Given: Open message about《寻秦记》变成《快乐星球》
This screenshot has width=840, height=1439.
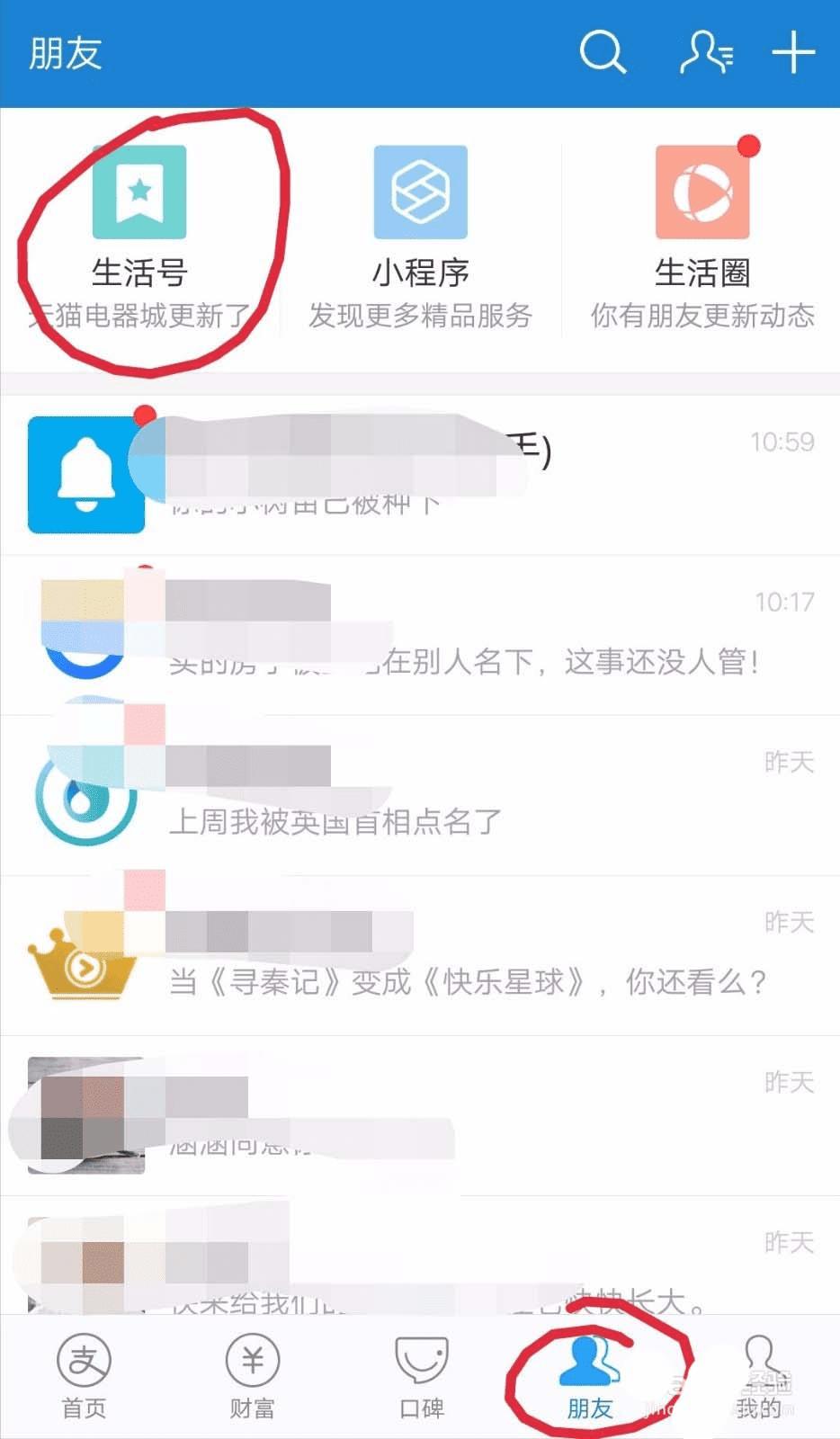Looking at the screenshot, I should (x=420, y=955).
